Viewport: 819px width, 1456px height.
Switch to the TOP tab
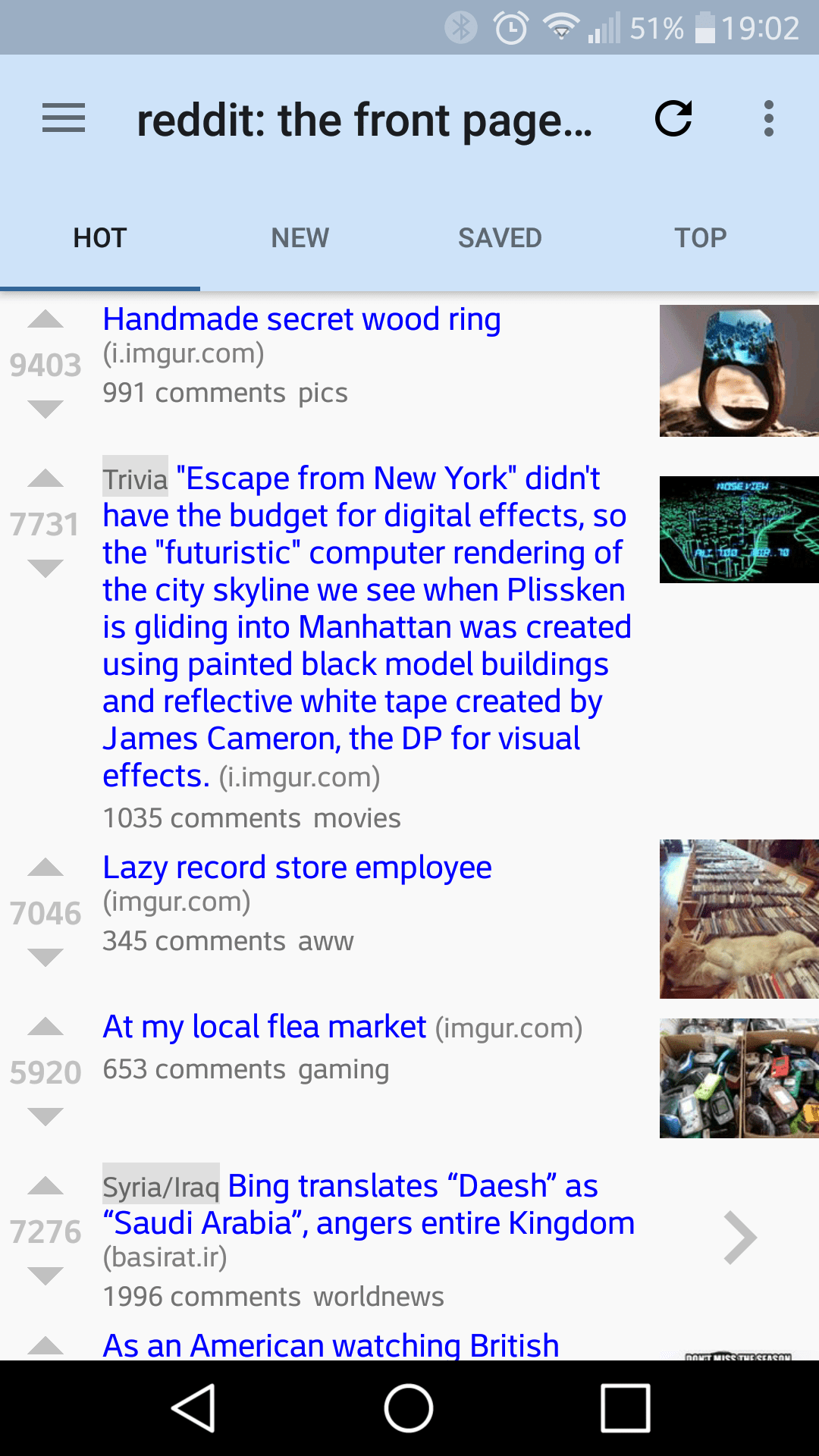pos(701,238)
